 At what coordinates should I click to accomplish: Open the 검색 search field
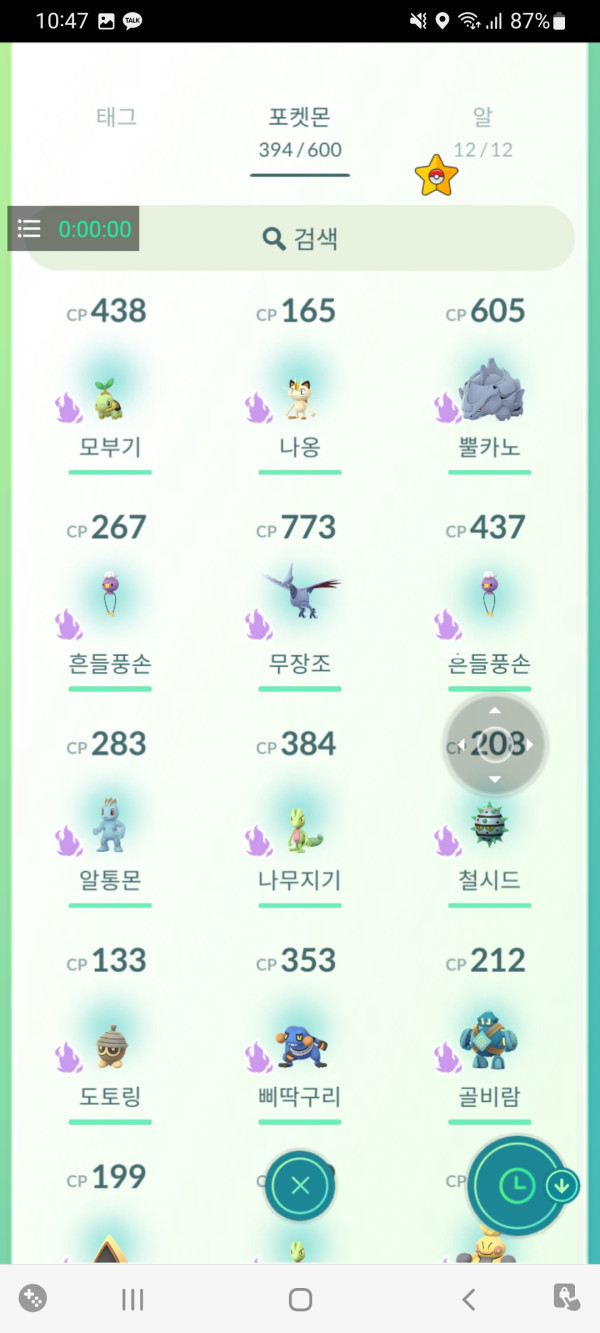click(300, 238)
